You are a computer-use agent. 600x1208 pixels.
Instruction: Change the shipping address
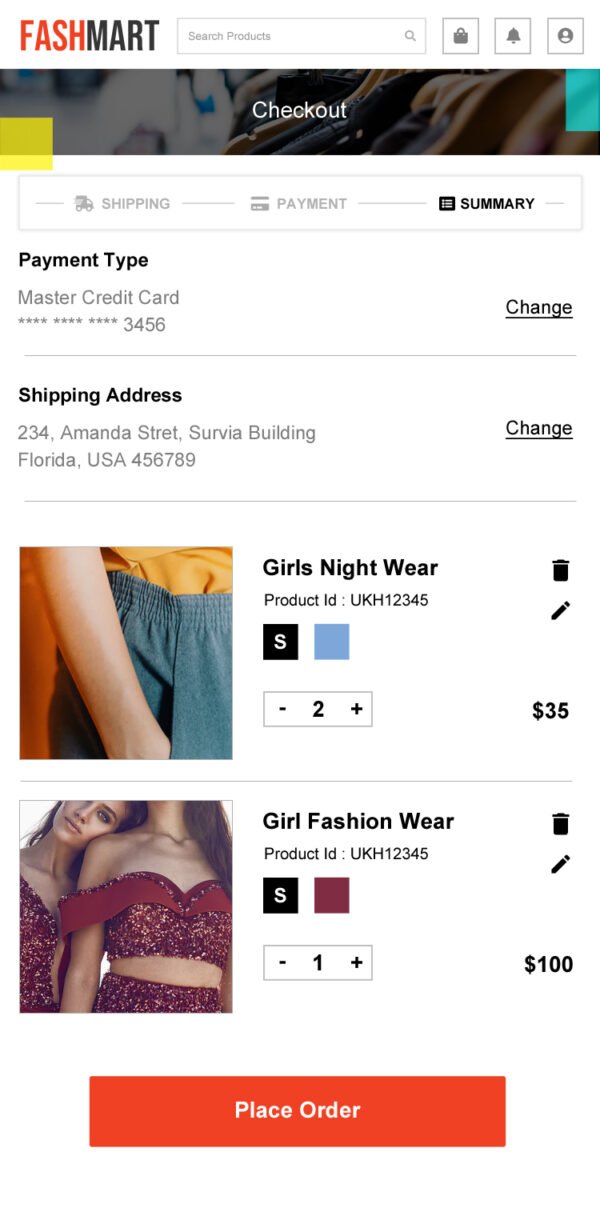coord(538,429)
